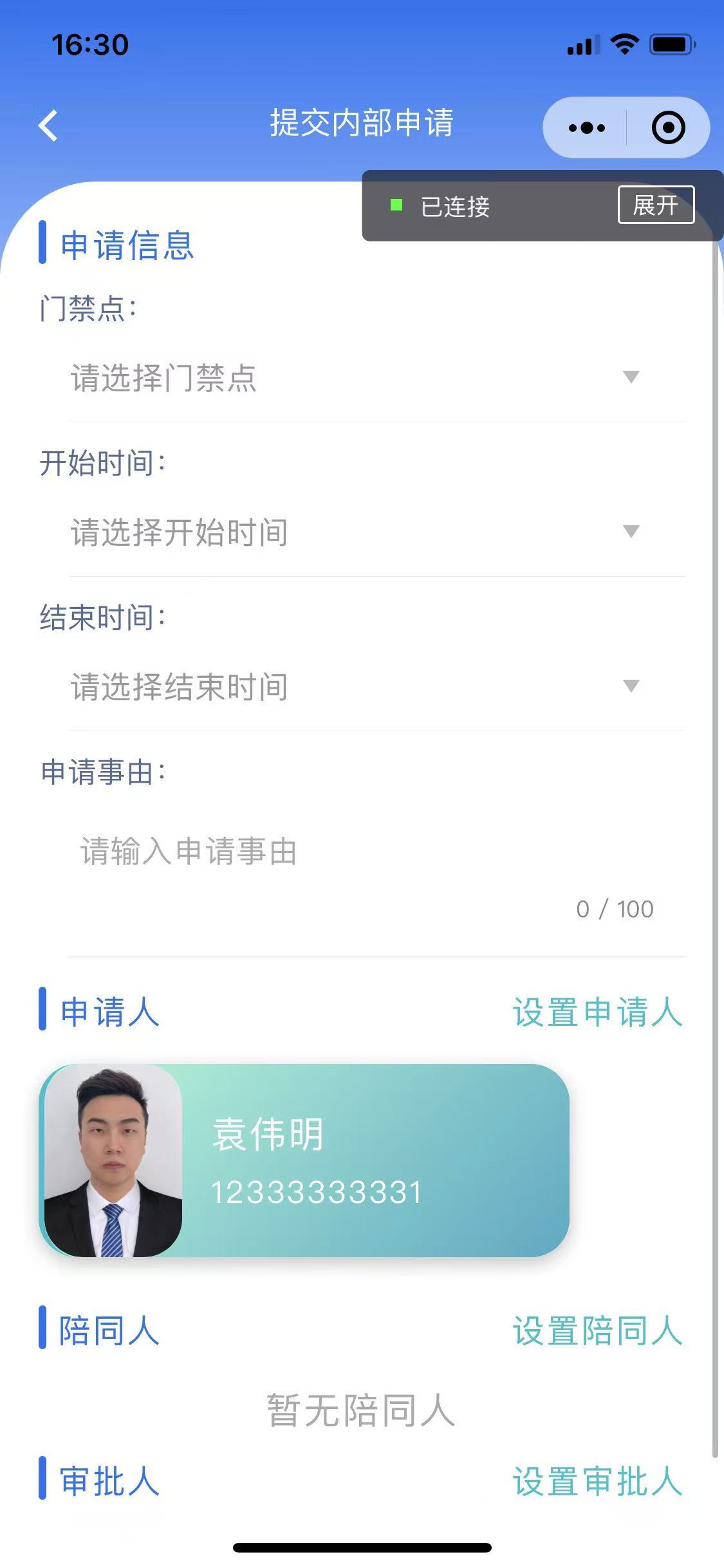Close the mini program via target icon

[x=668, y=127]
